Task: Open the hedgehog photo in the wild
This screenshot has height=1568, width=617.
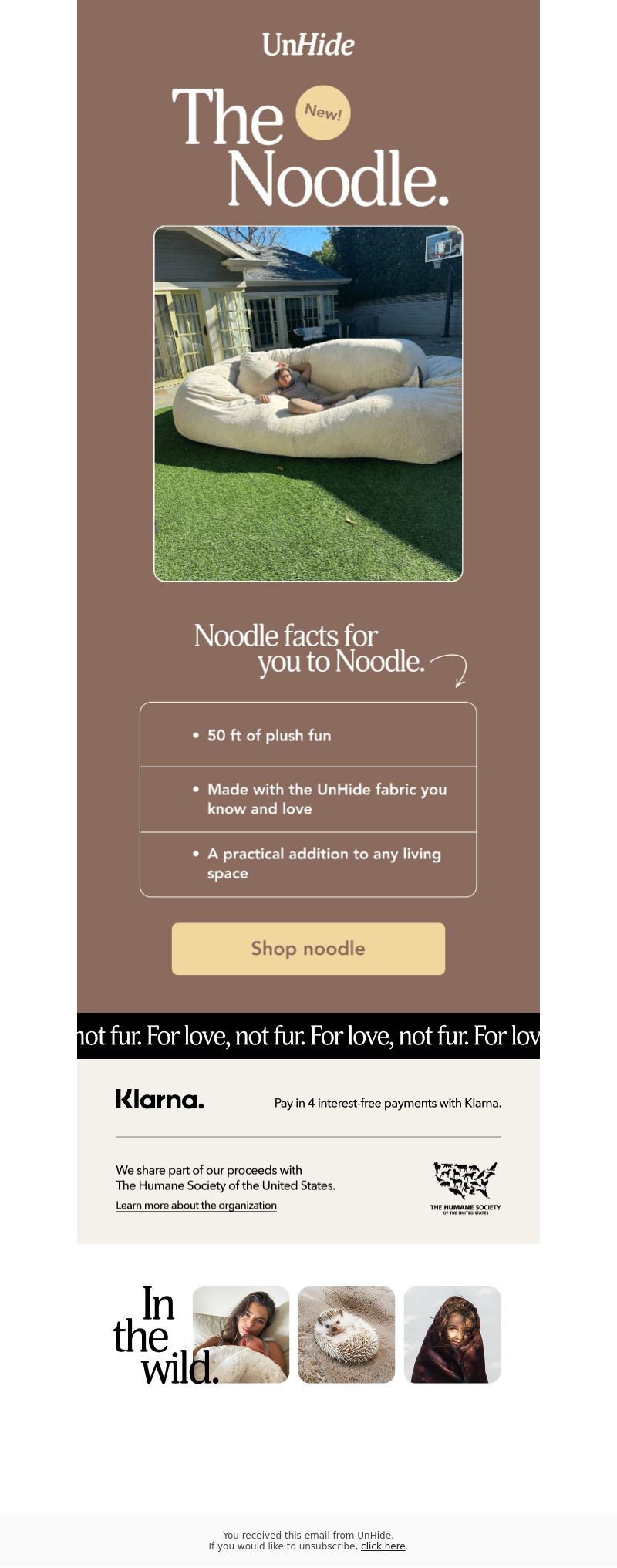Action: pyautogui.click(x=346, y=1334)
